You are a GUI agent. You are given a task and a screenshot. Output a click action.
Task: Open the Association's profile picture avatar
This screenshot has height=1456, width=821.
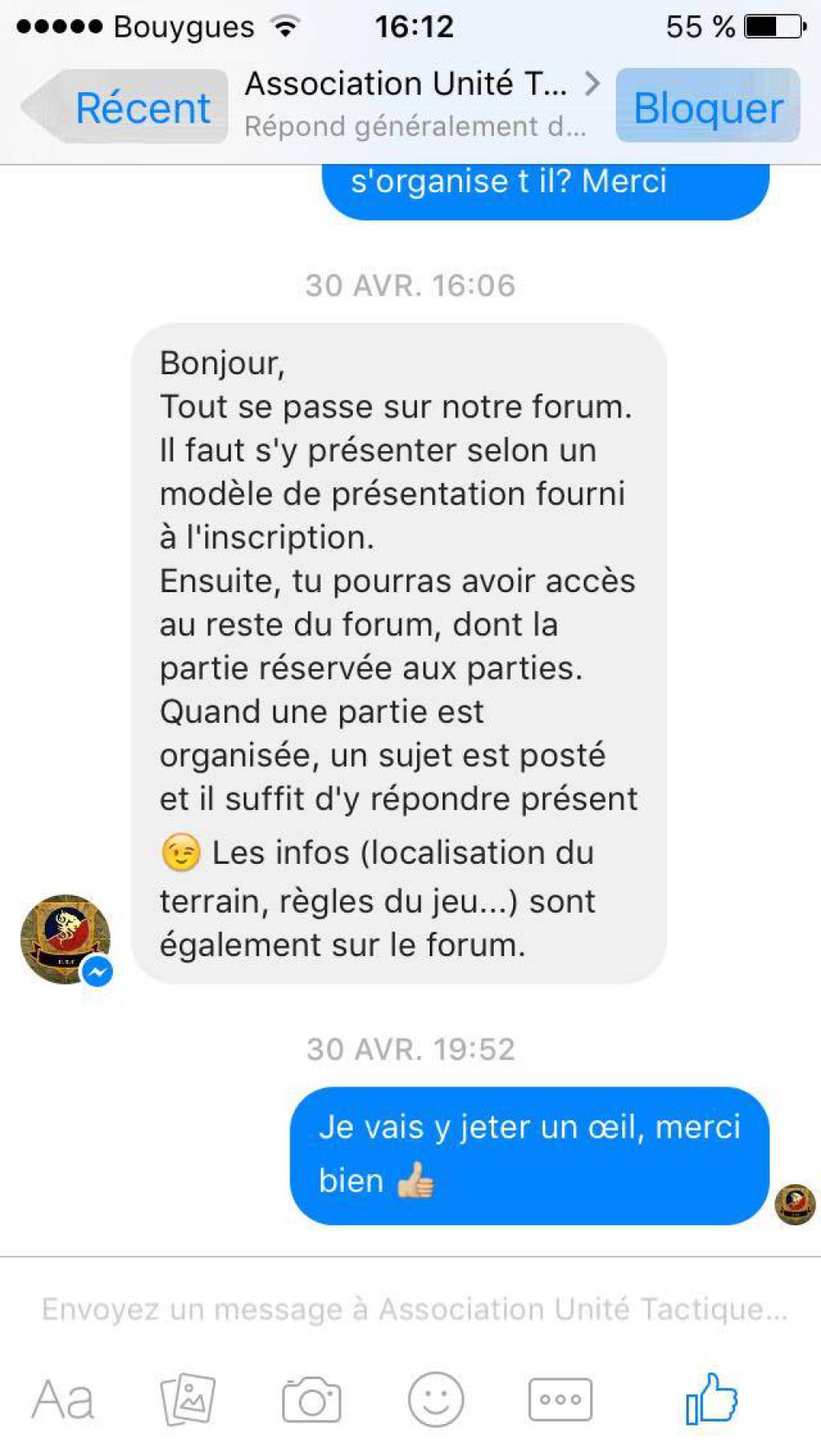64,938
